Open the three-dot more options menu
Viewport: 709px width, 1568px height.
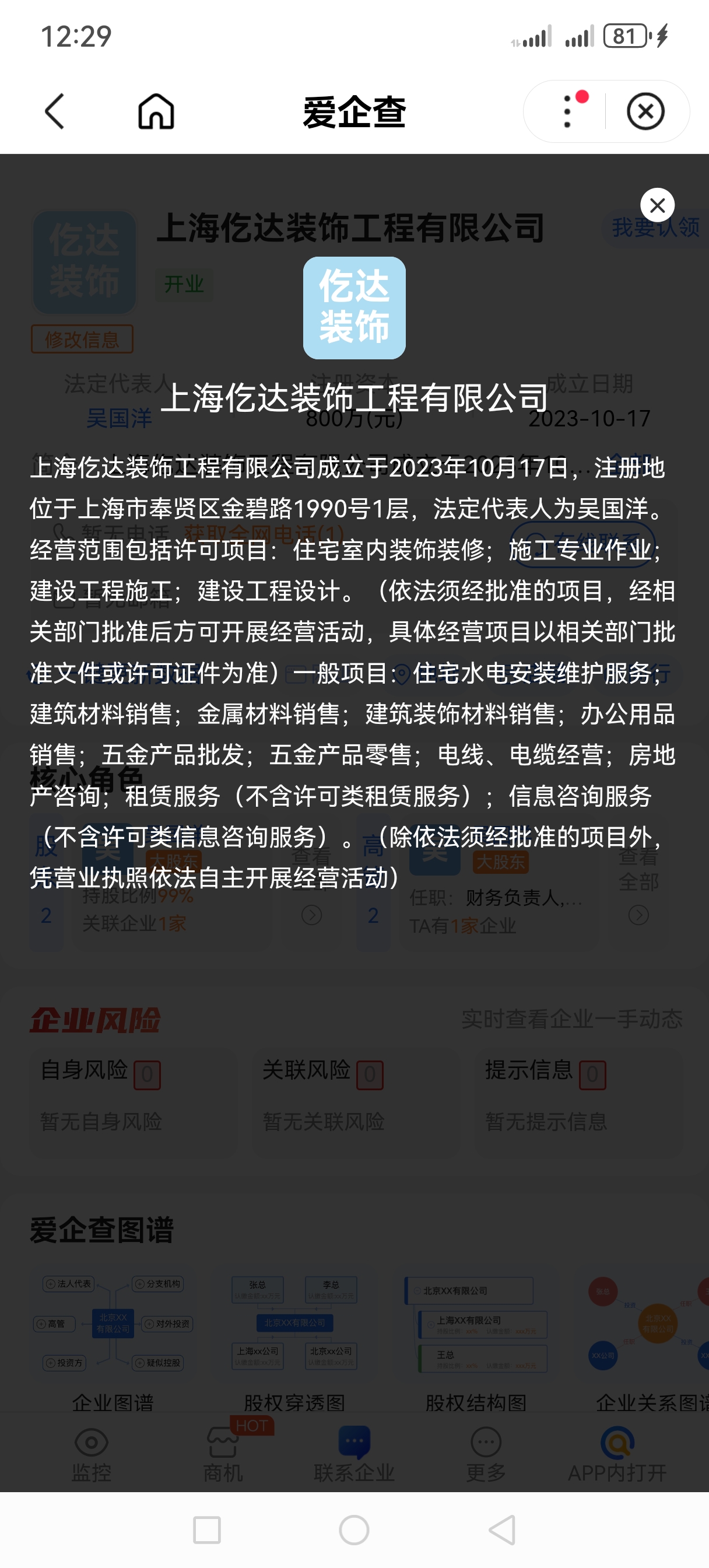(567, 111)
